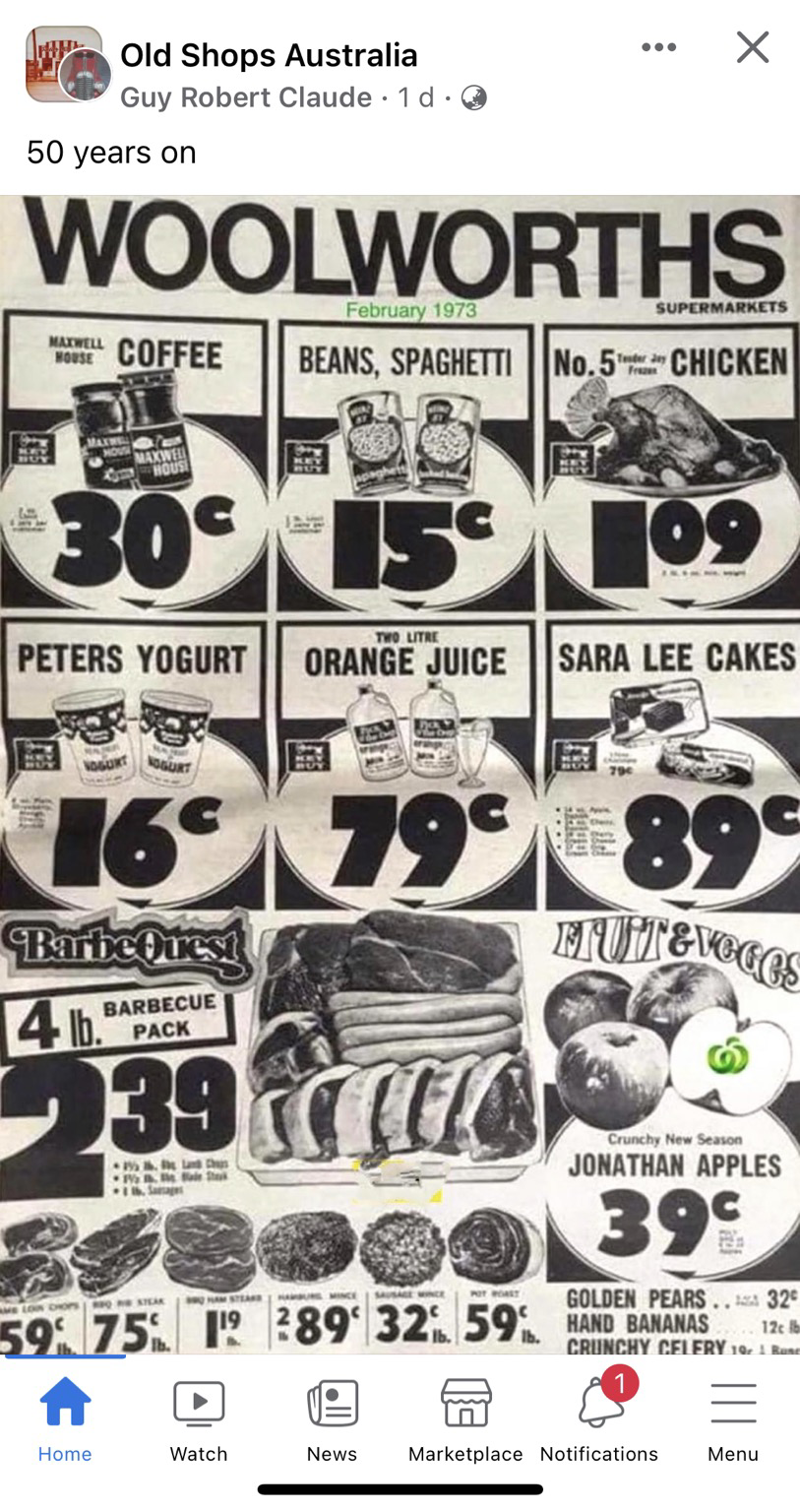The image size is (800, 1512).
Task: Open the Woolworths 1973 ad photo
Action: [400, 774]
